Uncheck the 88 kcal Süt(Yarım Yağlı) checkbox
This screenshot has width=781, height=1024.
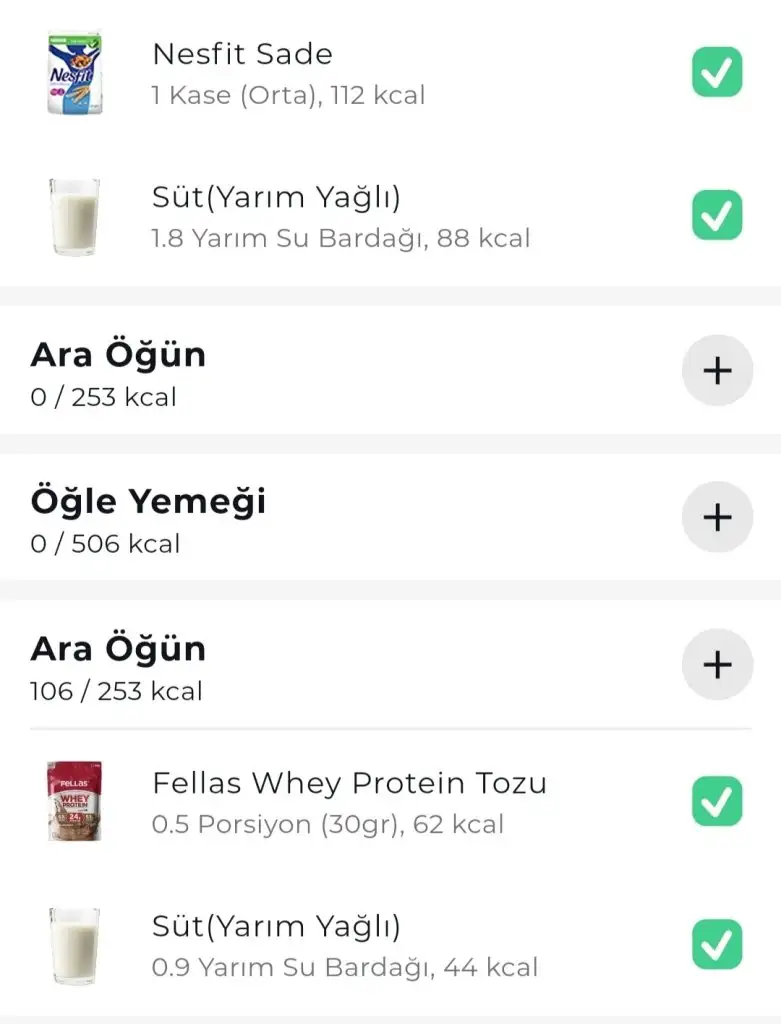coord(717,215)
